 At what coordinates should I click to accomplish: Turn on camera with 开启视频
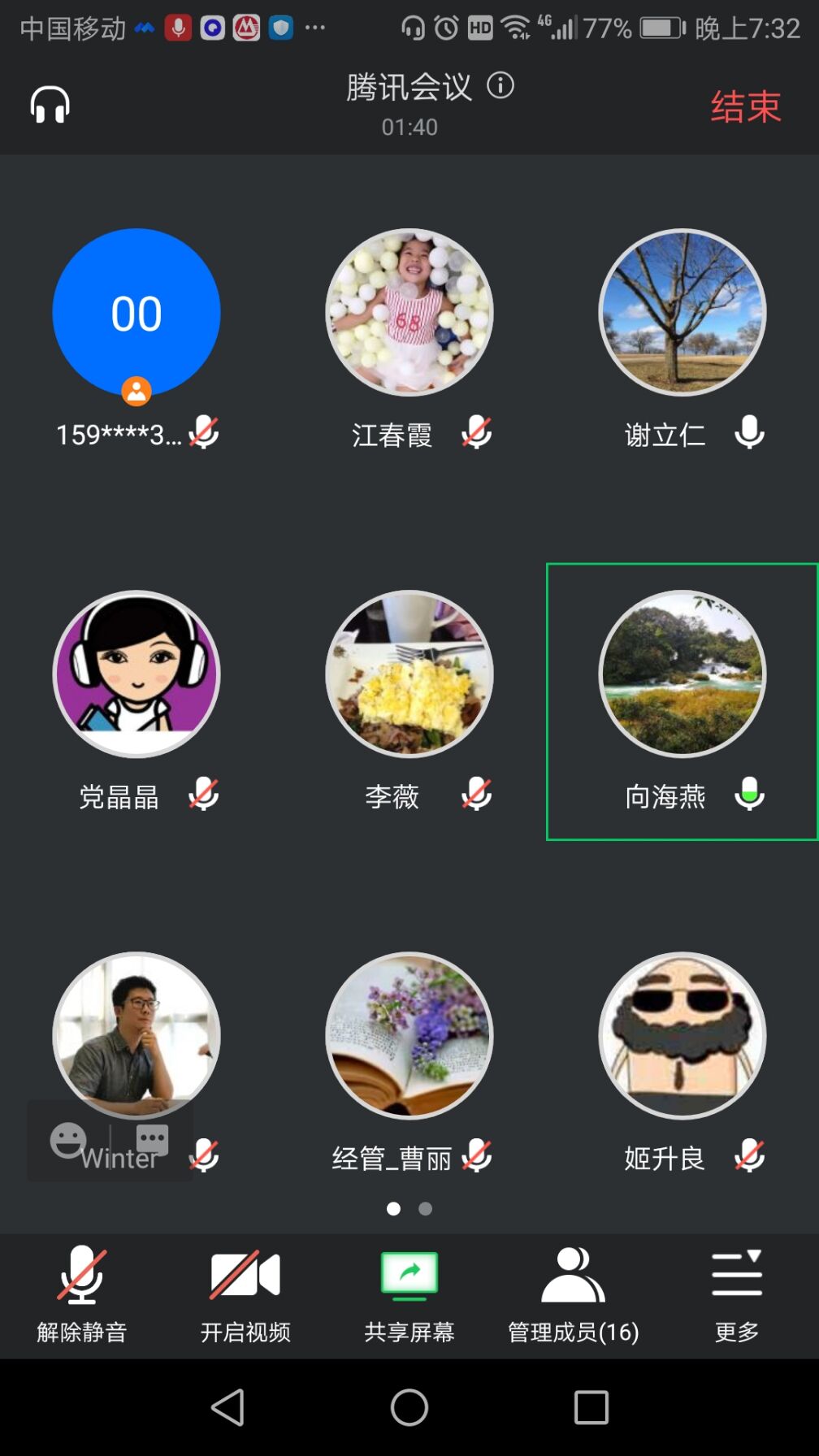[245, 1292]
